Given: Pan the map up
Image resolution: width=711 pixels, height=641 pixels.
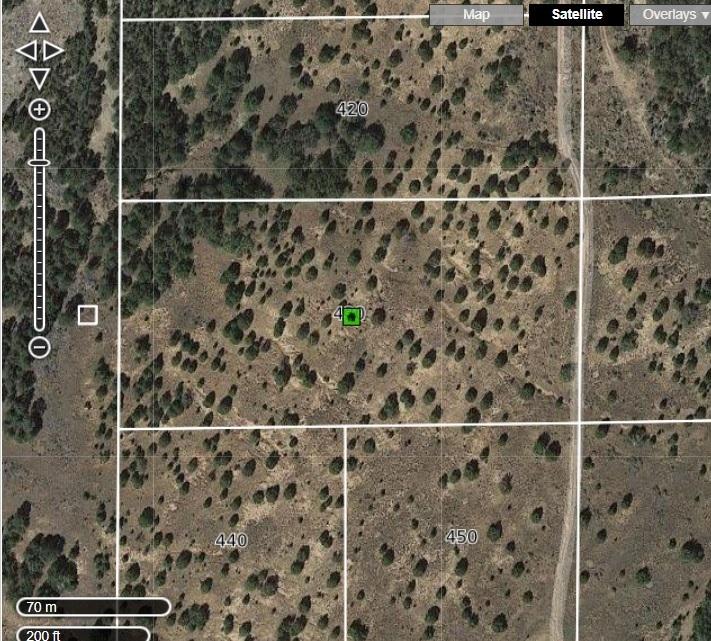Looking at the screenshot, I should click(x=39, y=23).
